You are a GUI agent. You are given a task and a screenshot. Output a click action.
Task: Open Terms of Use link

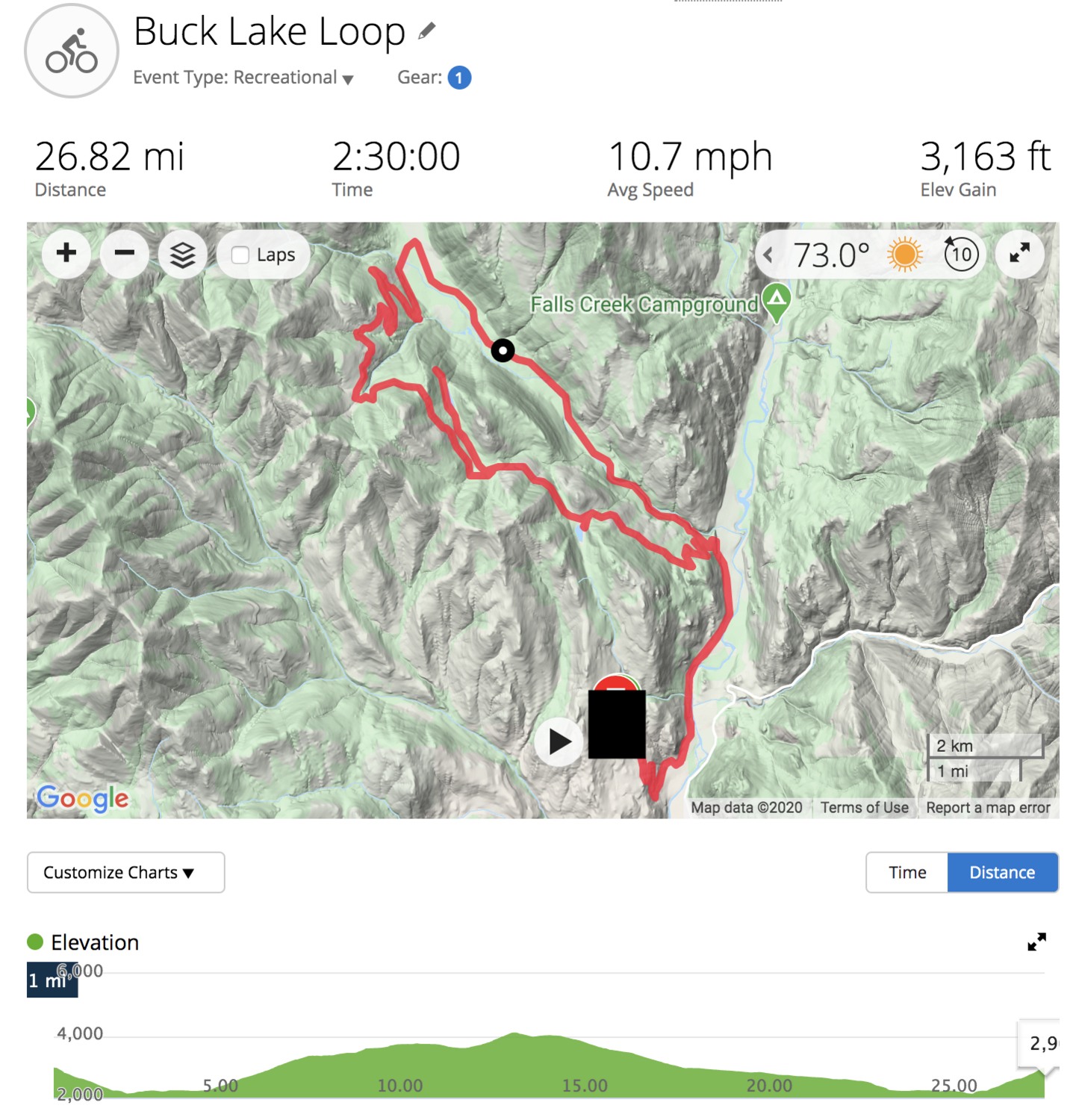click(864, 807)
